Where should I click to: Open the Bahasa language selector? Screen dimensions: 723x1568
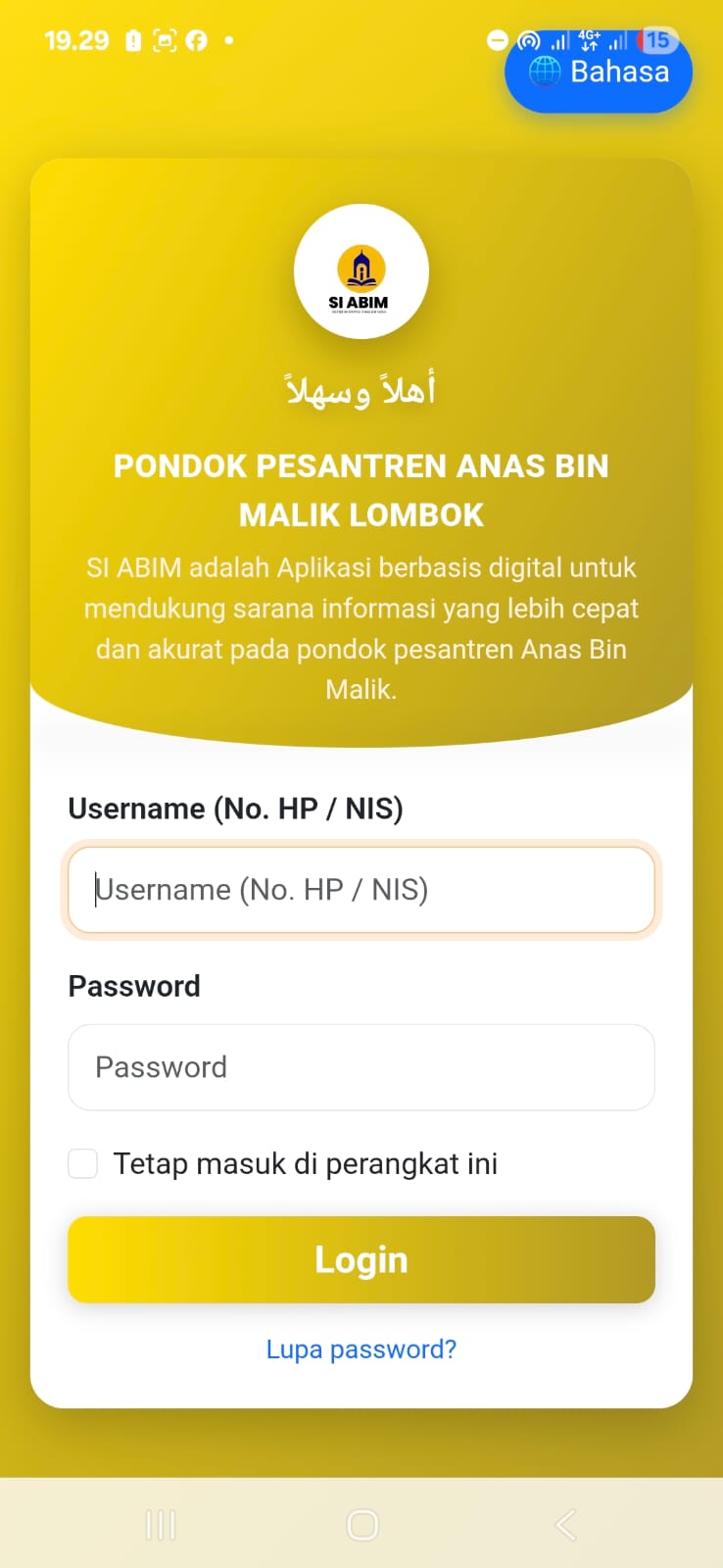(599, 73)
